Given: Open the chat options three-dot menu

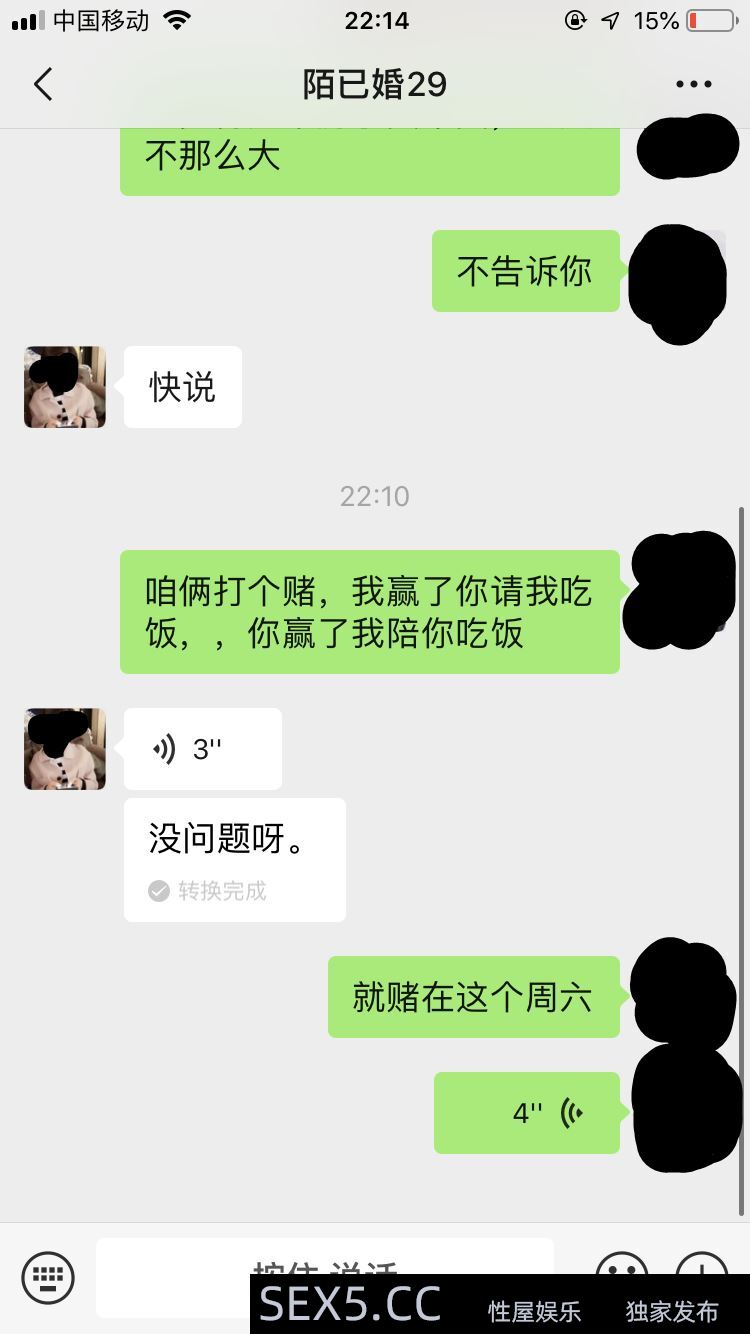Looking at the screenshot, I should (x=693, y=85).
